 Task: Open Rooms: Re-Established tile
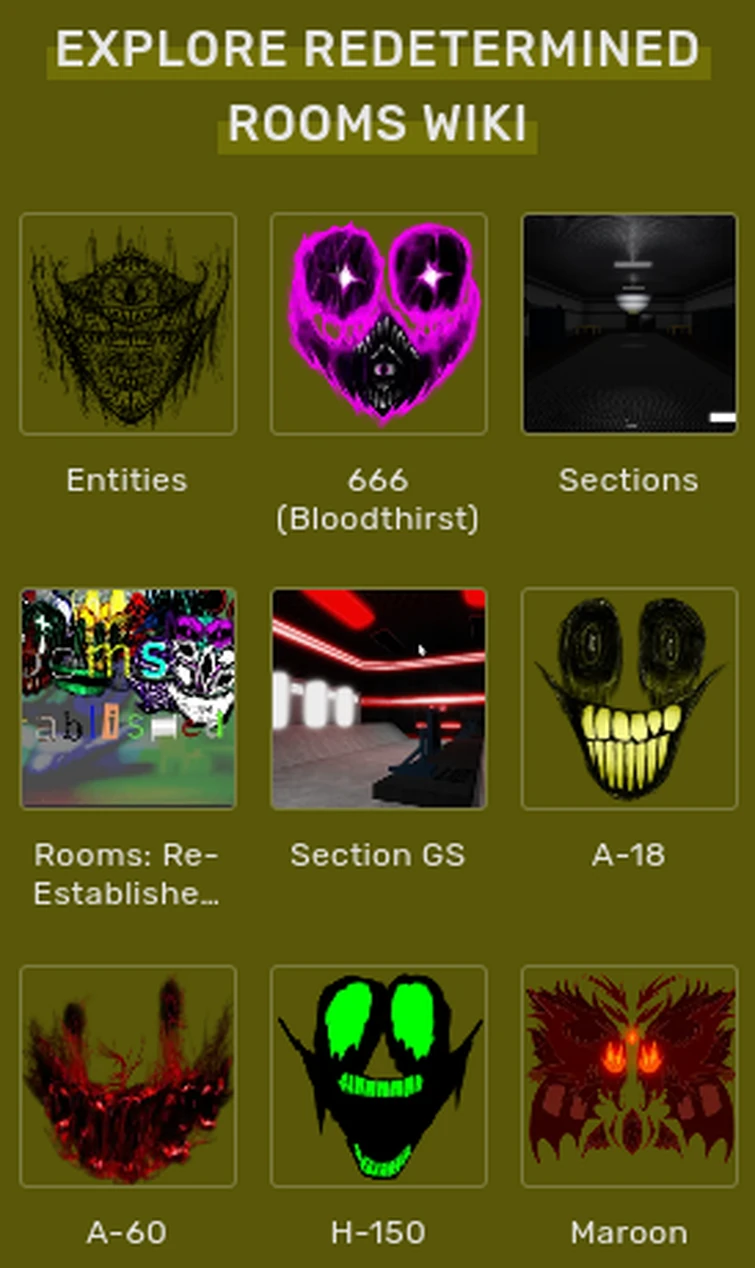(128, 699)
